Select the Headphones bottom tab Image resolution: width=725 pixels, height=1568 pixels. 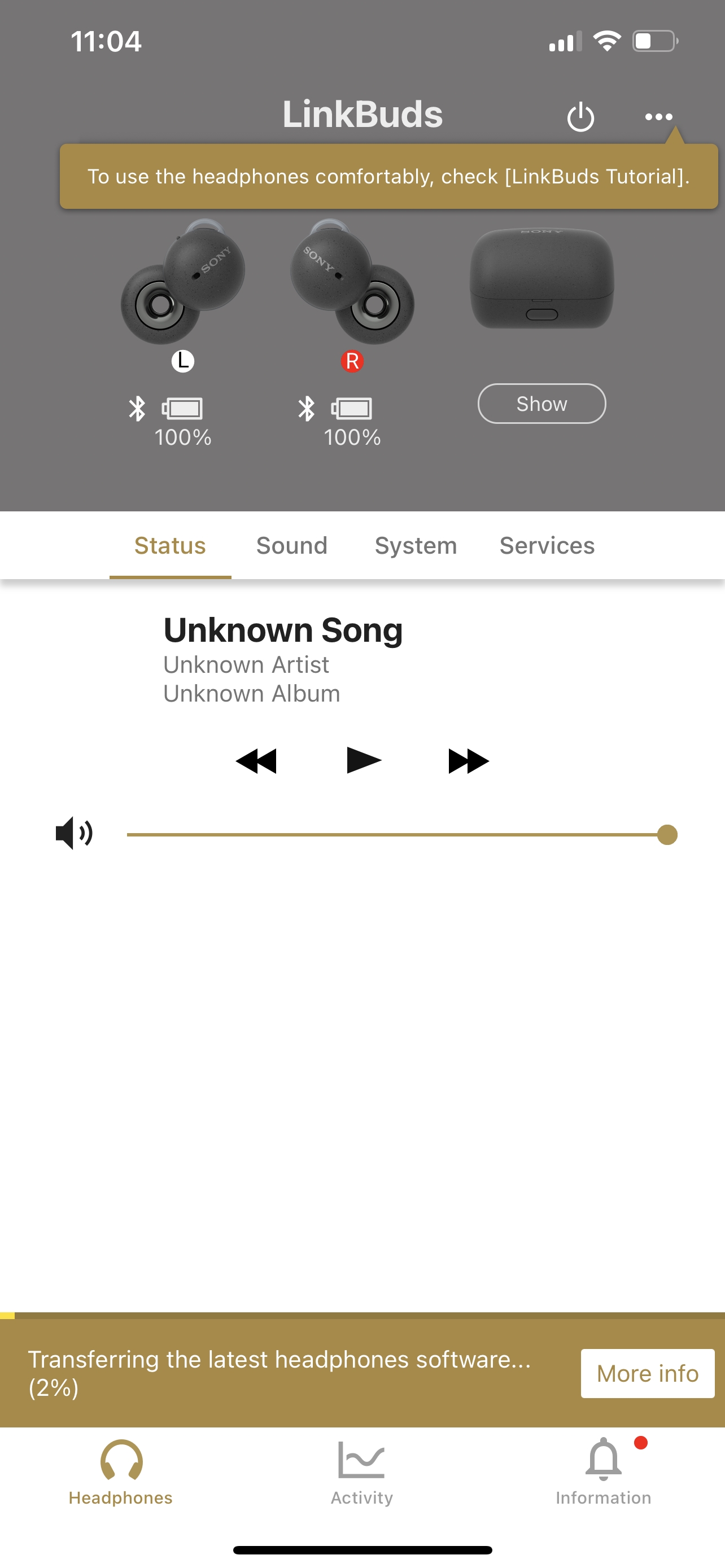point(120,1472)
